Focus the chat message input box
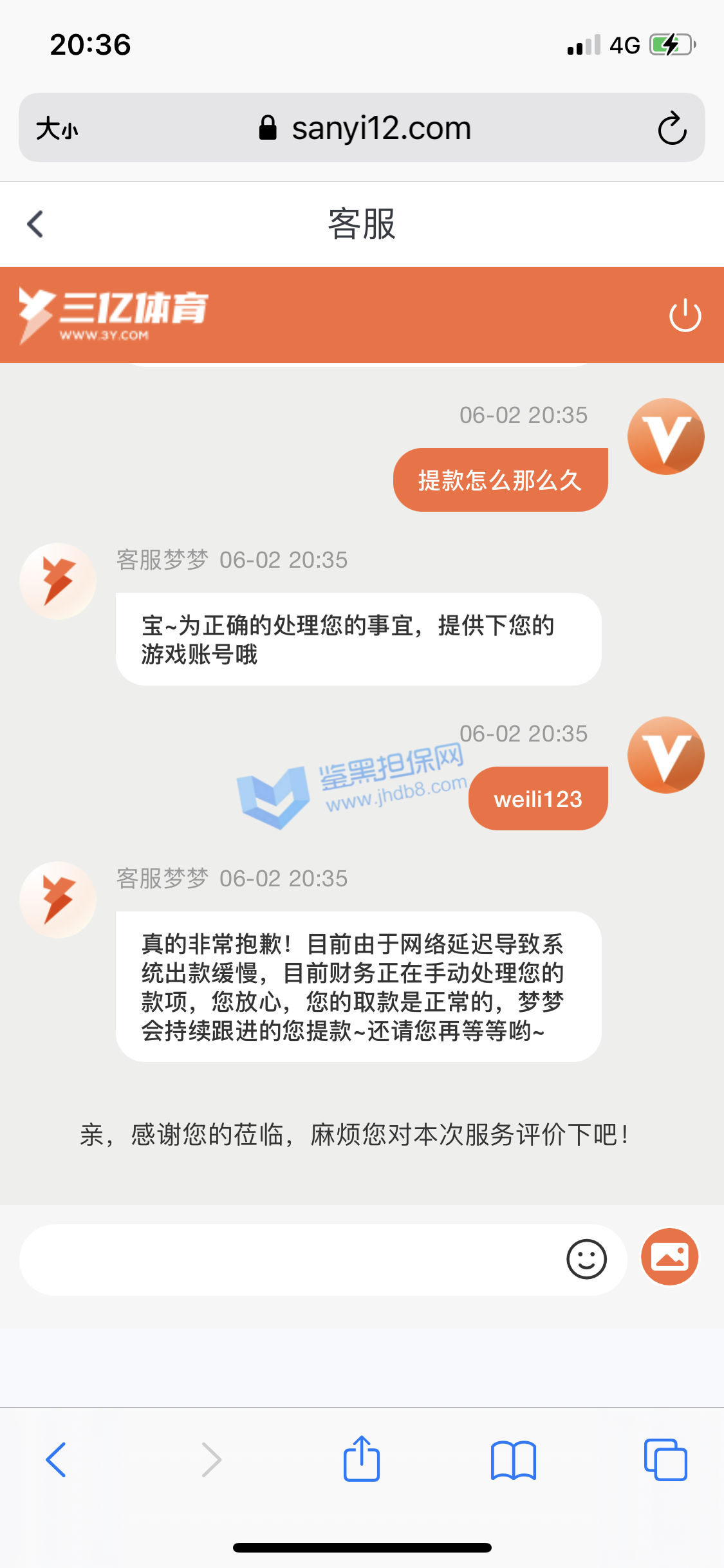Image resolution: width=724 pixels, height=1568 pixels. coord(290,1260)
